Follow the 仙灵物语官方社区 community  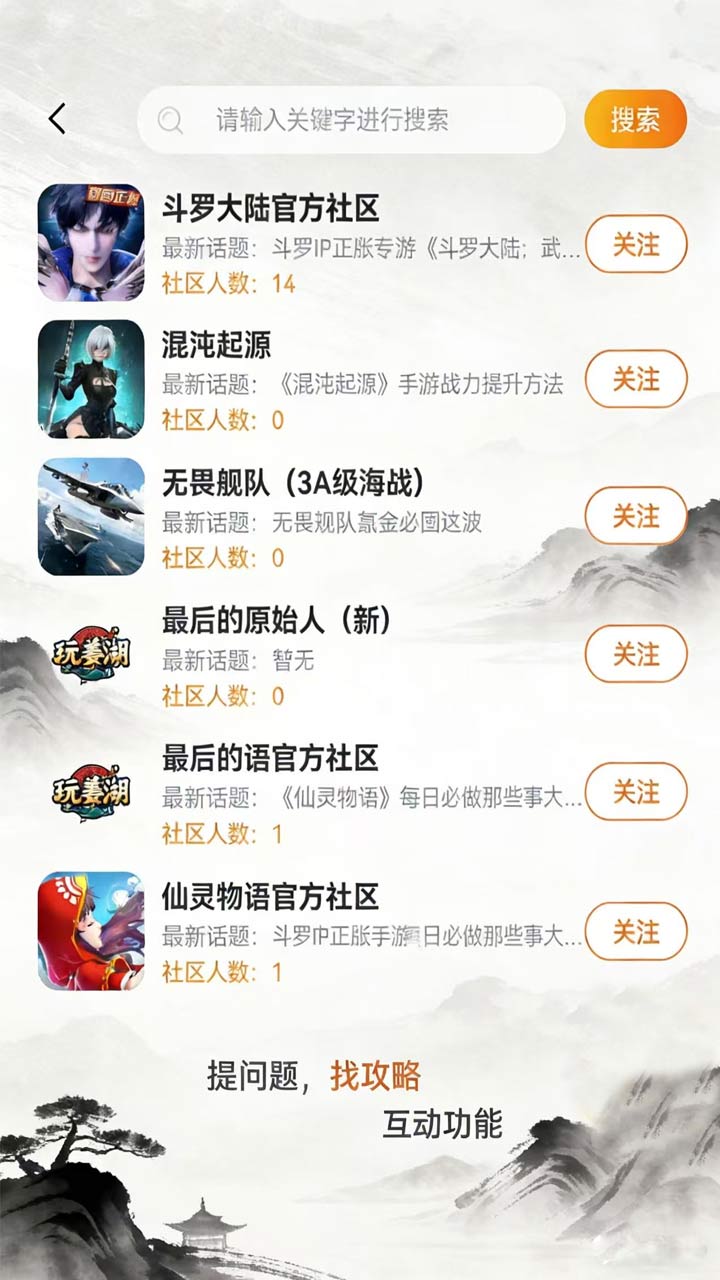pyautogui.click(x=636, y=931)
